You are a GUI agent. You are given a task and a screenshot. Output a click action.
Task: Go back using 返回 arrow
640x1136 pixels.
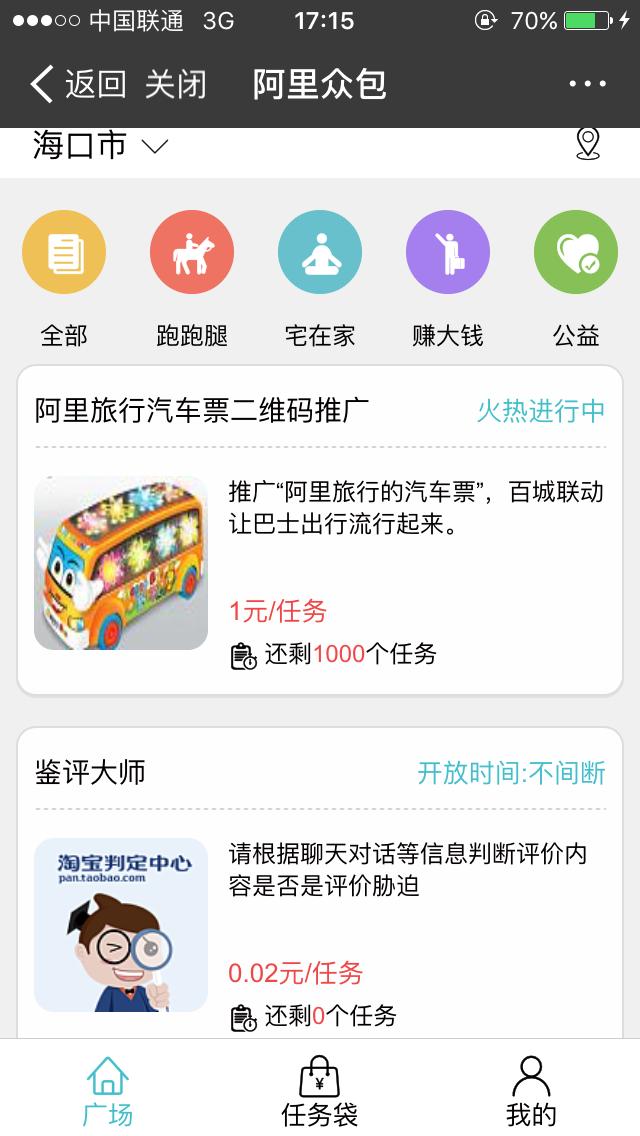[x=76, y=85]
